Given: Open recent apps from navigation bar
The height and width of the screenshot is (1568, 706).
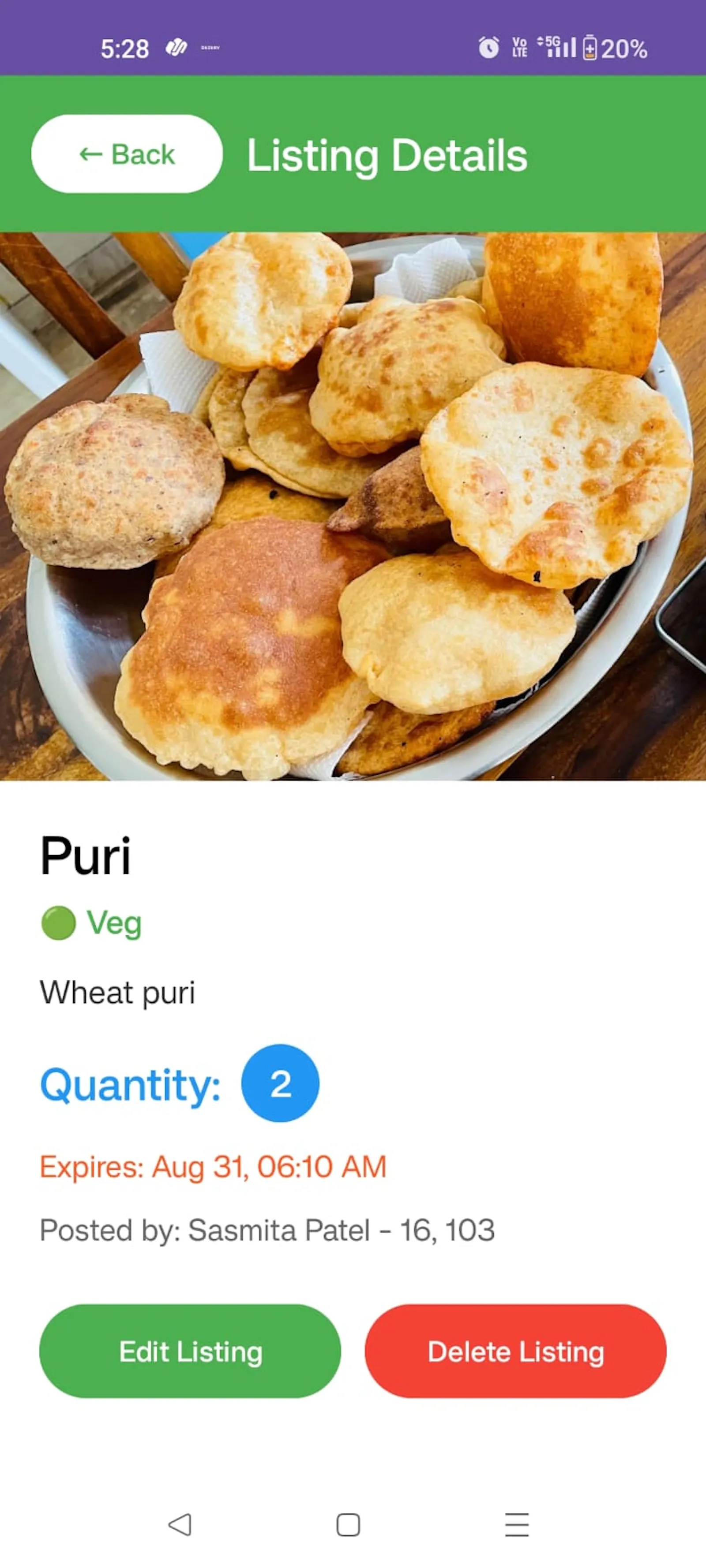Looking at the screenshot, I should pyautogui.click(x=517, y=1525).
